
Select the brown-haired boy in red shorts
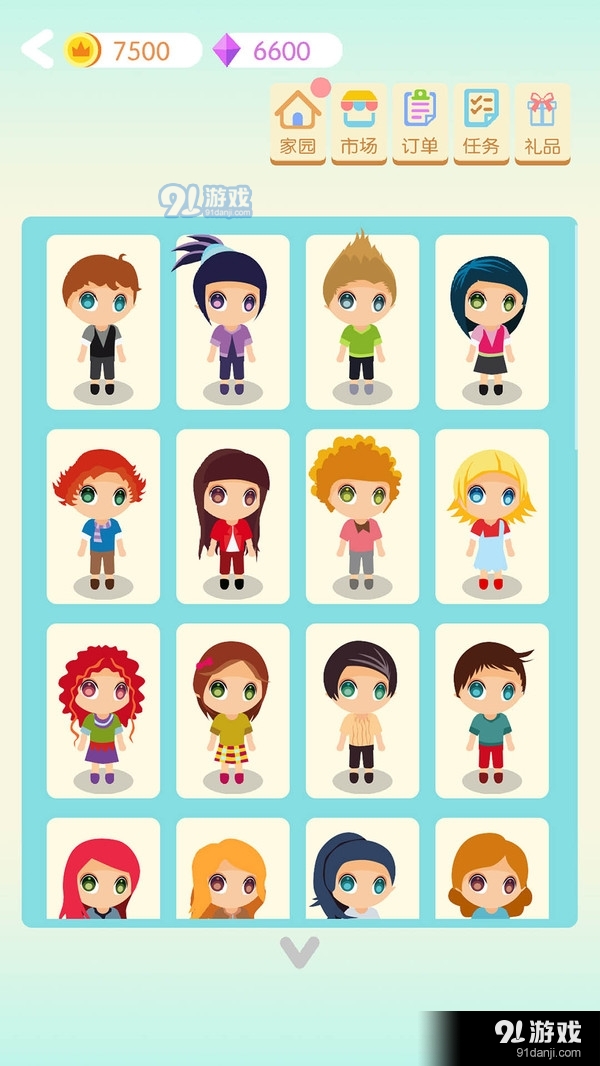pyautogui.click(x=491, y=711)
